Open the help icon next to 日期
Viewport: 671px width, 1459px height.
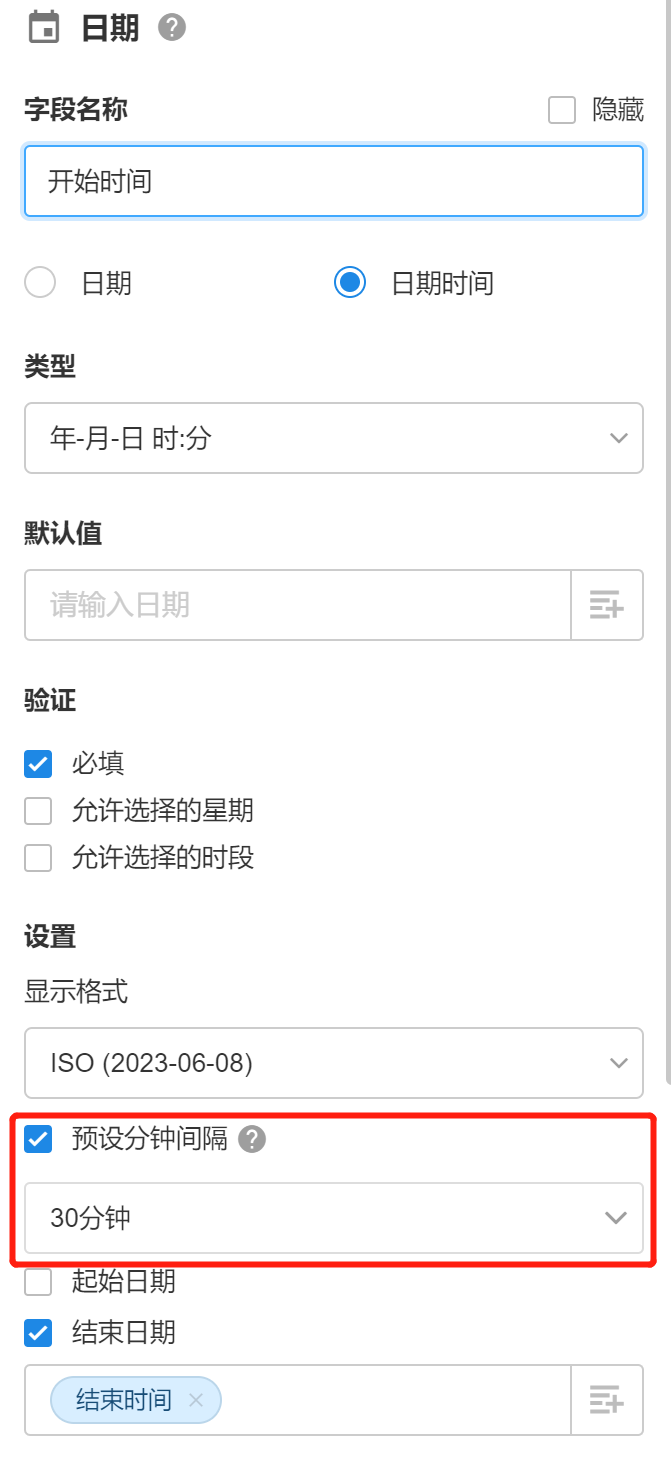172,28
